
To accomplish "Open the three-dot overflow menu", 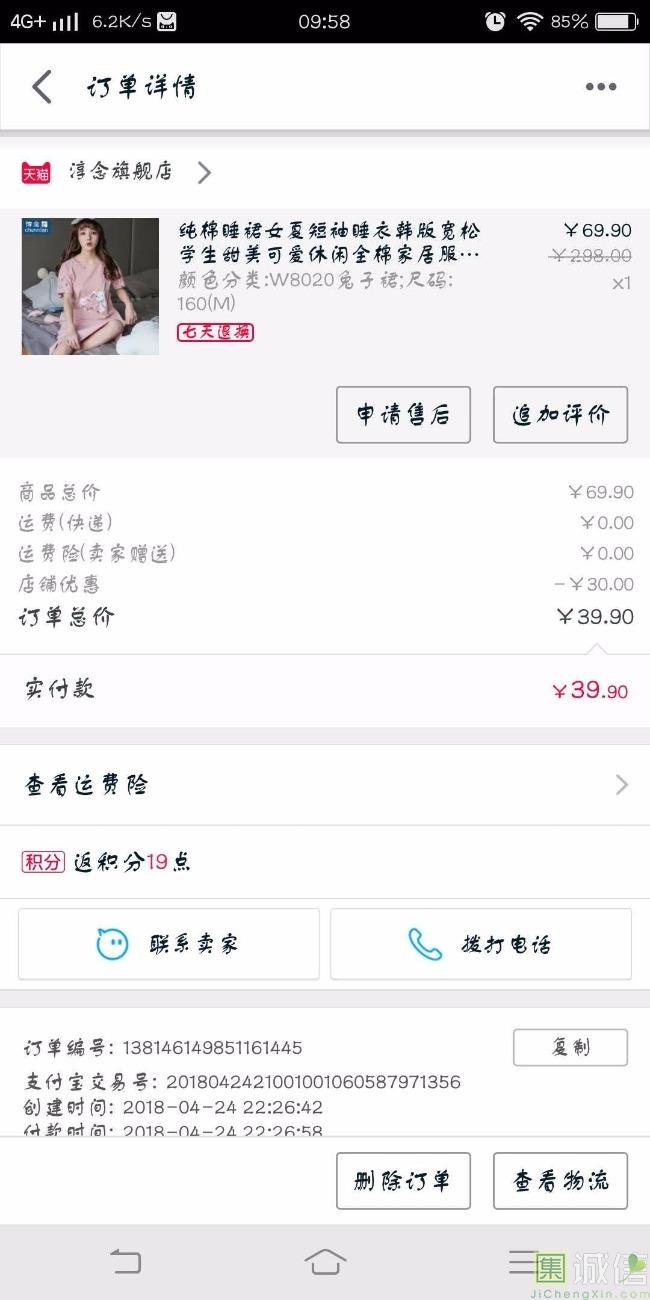I will [600, 87].
